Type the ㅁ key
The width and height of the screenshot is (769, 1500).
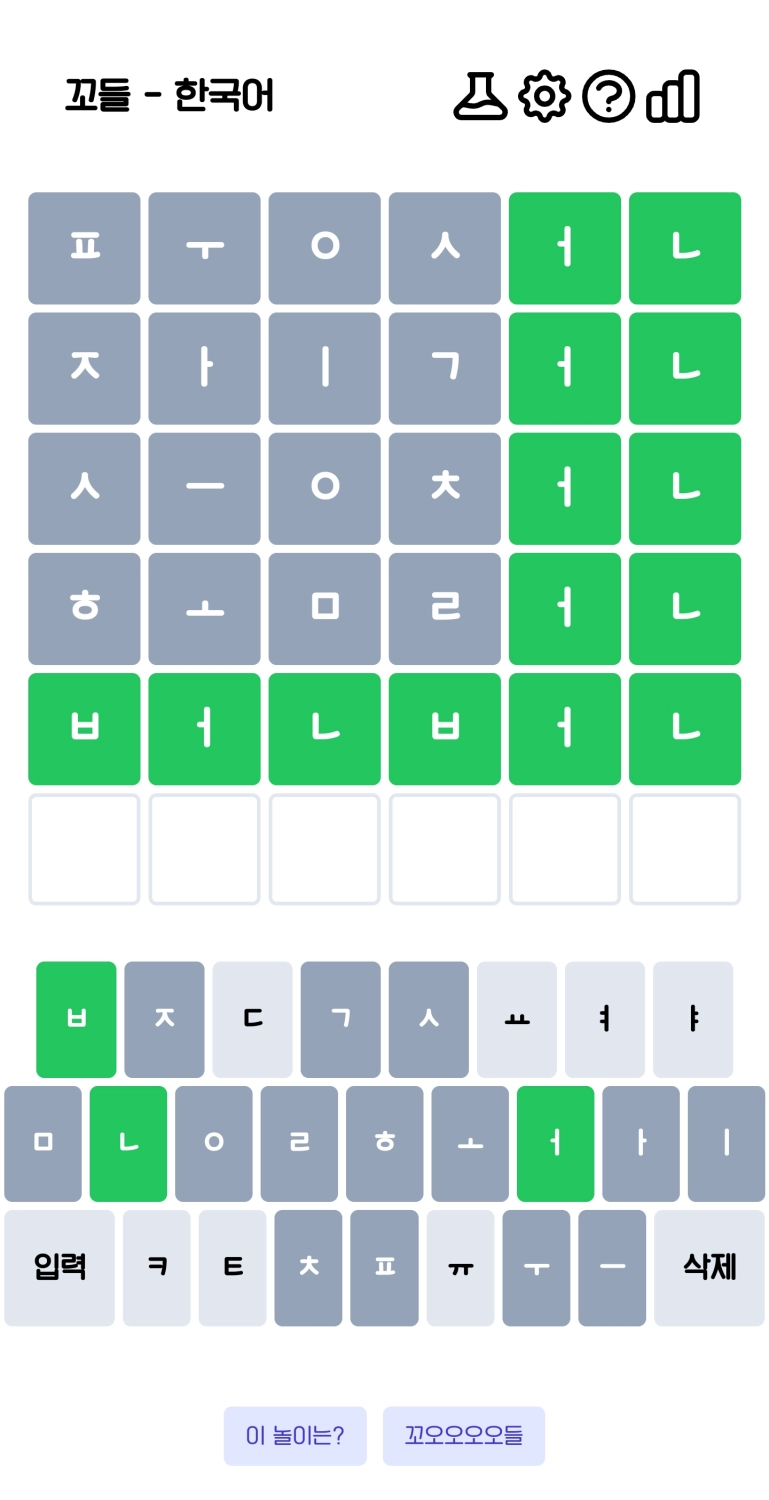coord(43,1143)
